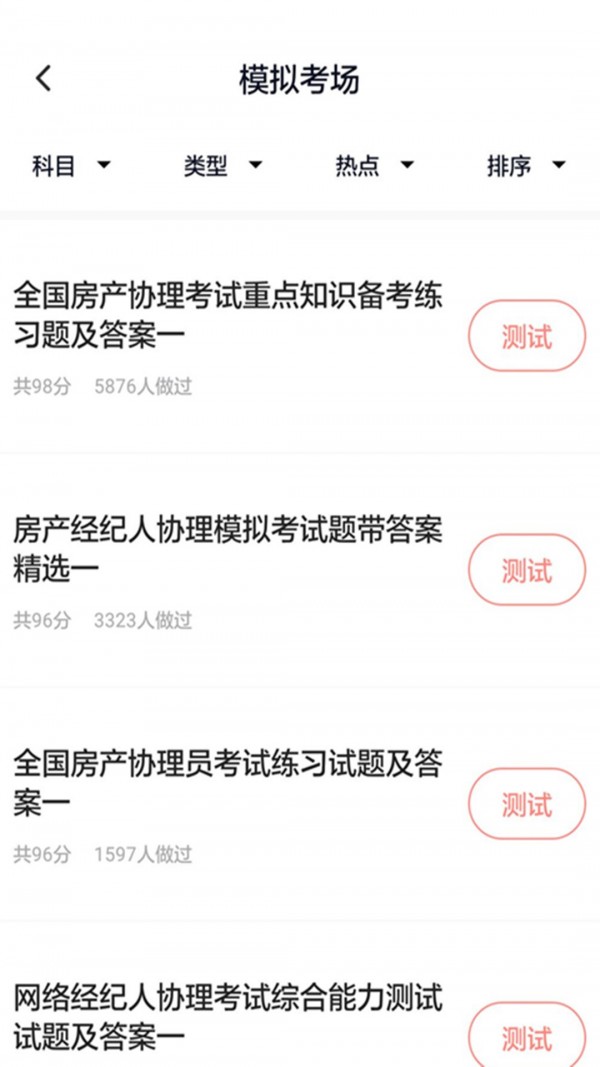This screenshot has width=600, height=1067.
Task: Tap 测试 for 房产经纪人协理模拟考试题
Action: (x=527, y=570)
